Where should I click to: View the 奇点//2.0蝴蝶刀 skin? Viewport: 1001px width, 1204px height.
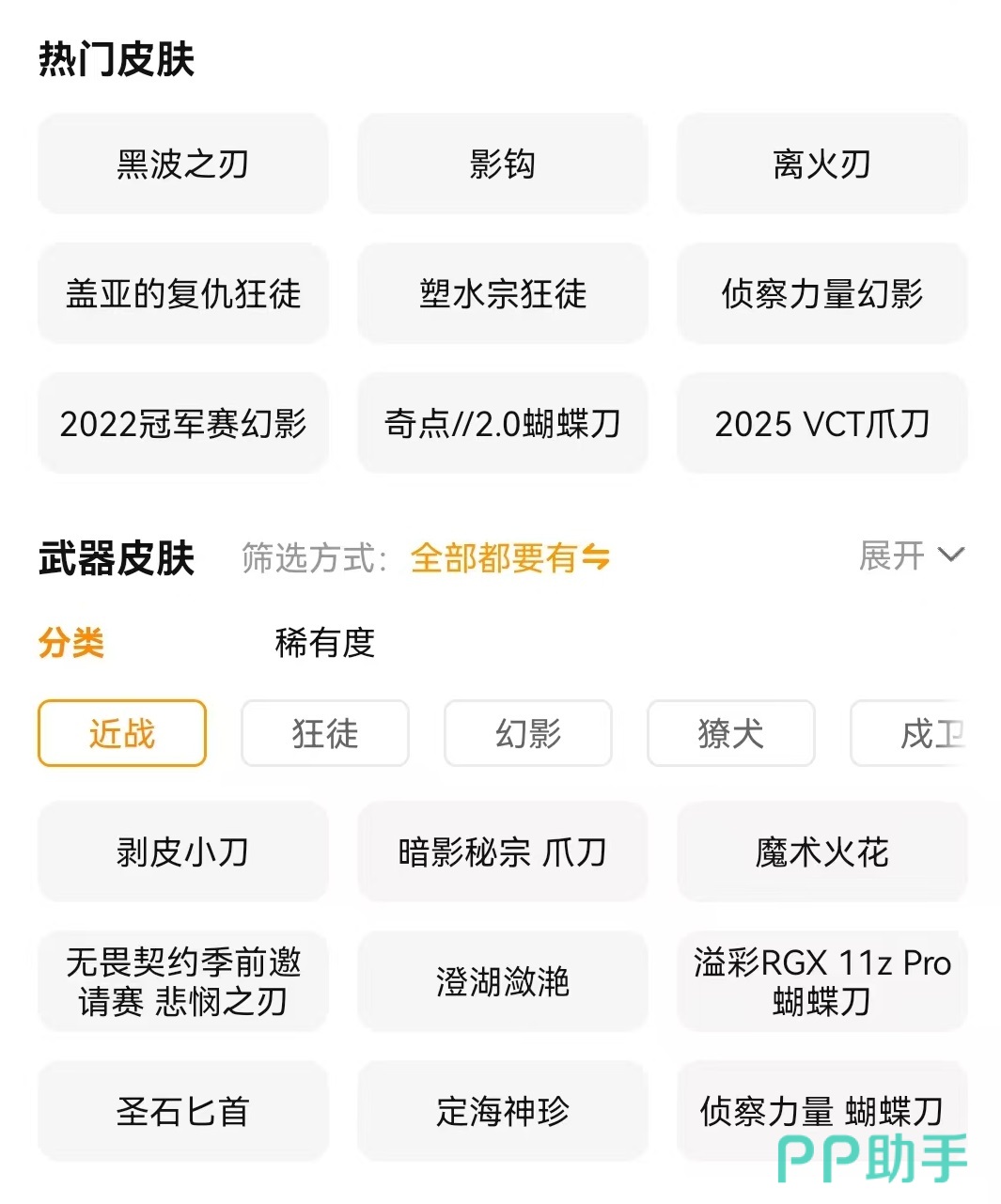point(502,423)
